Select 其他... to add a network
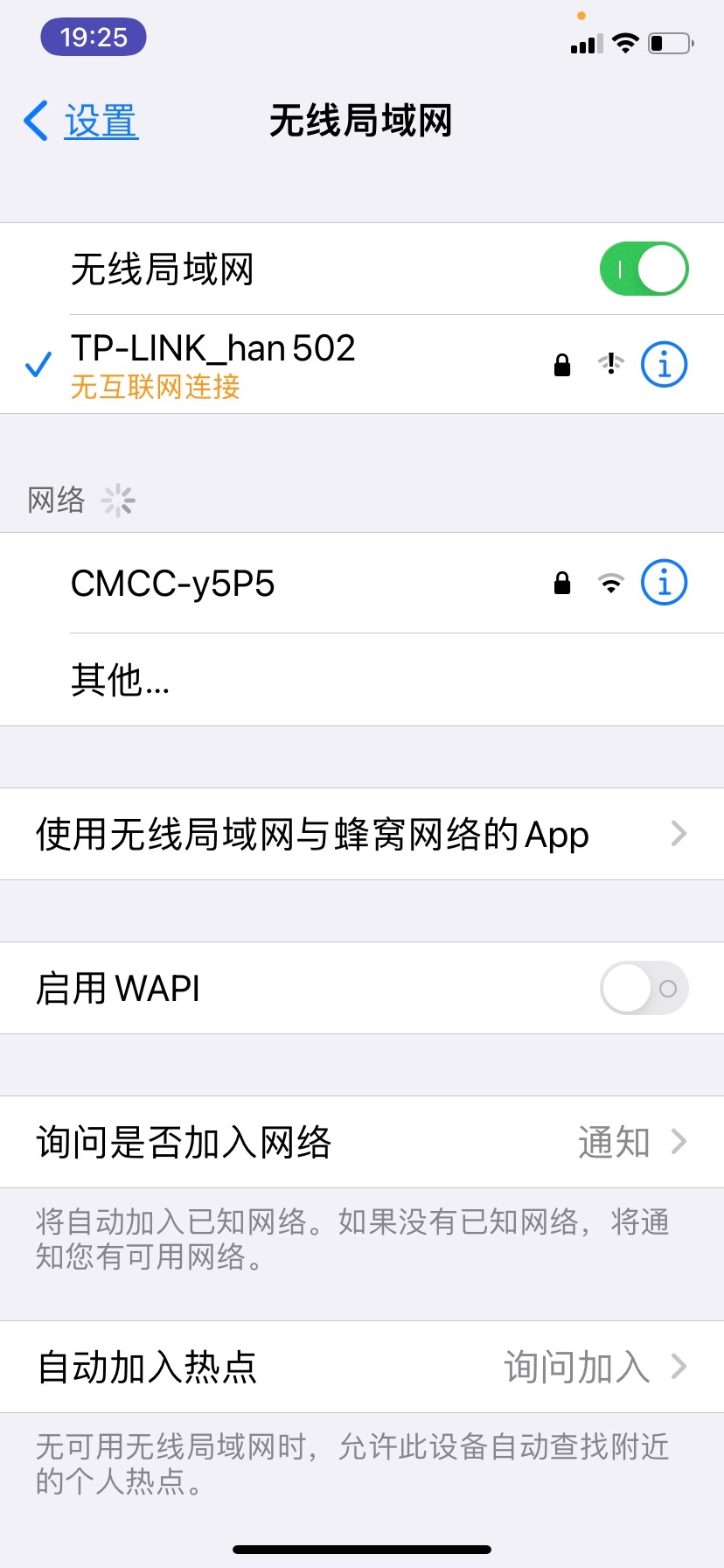This screenshot has height=1568, width=724. (x=121, y=680)
